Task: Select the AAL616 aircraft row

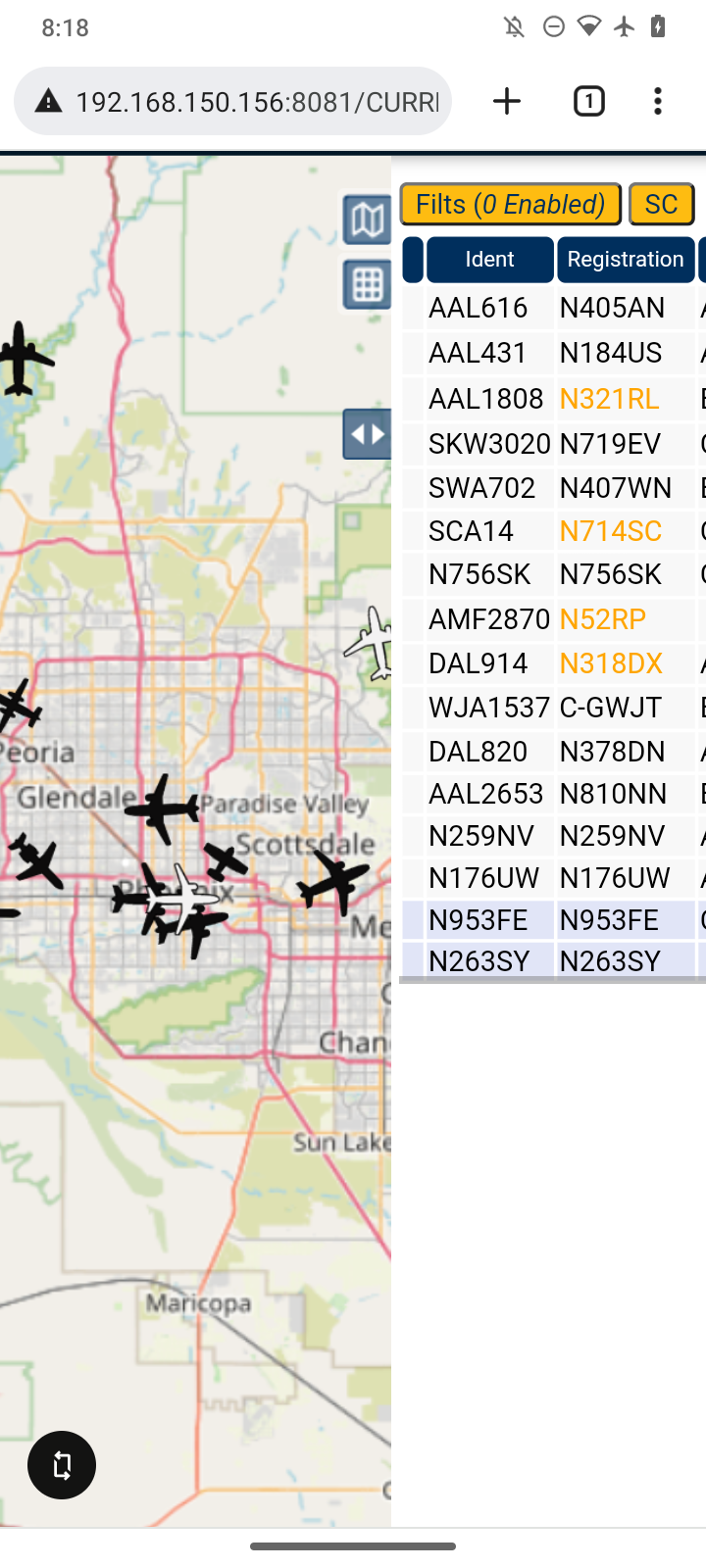Action: (554, 308)
